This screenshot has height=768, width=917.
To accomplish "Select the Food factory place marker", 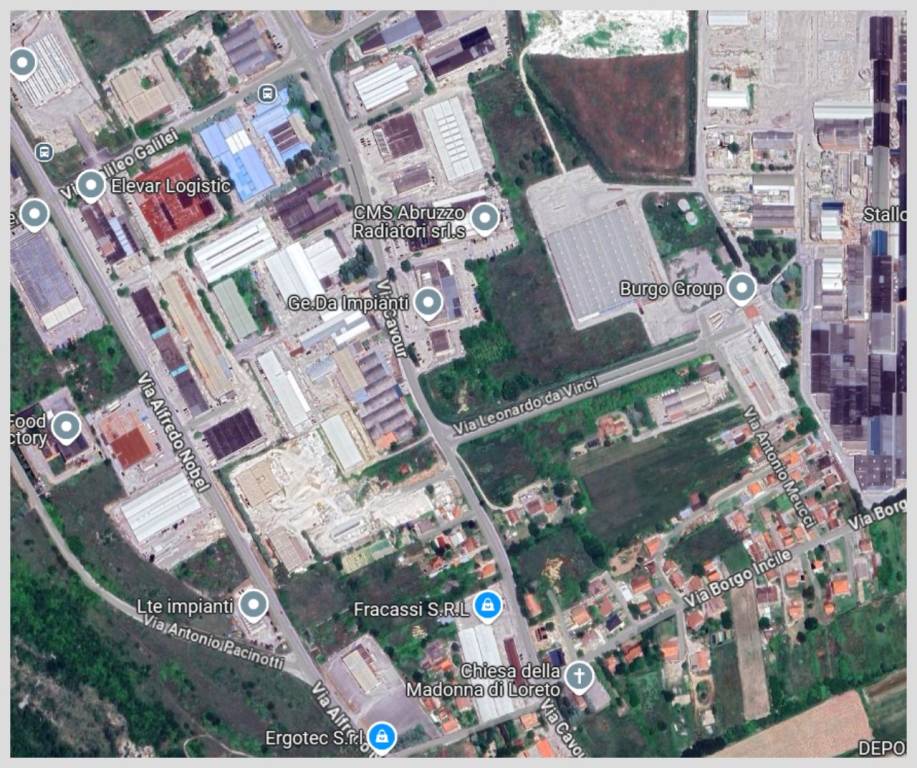I will pos(66,426).
